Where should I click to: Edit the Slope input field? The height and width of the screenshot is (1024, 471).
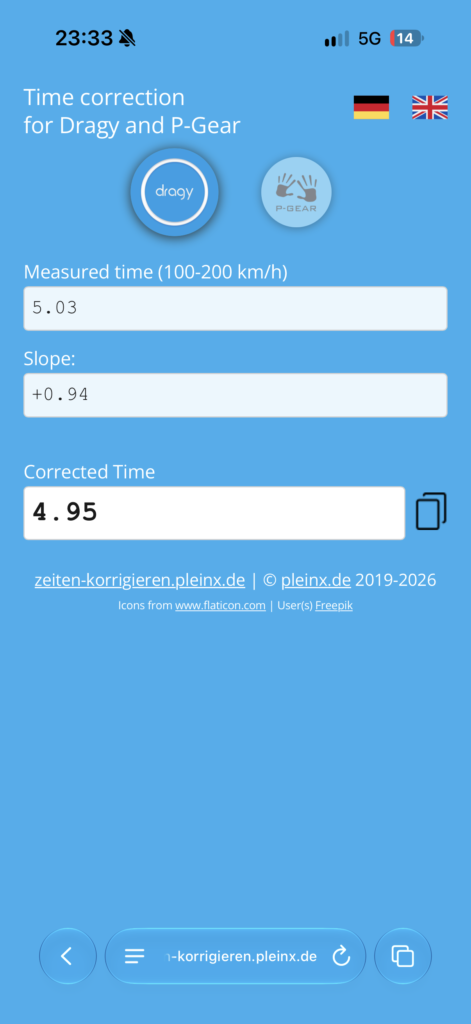[235, 395]
